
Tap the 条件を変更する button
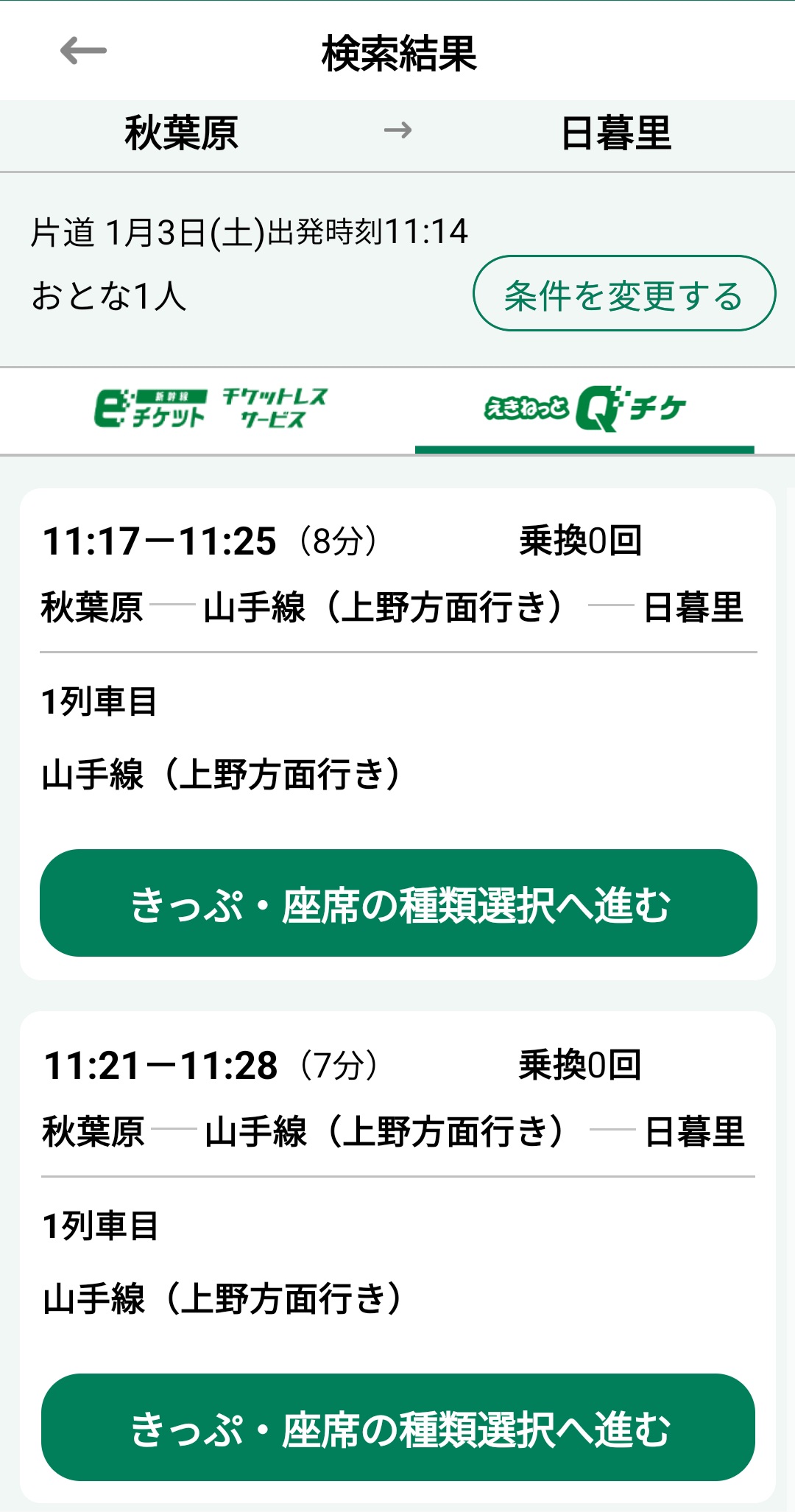point(623,294)
